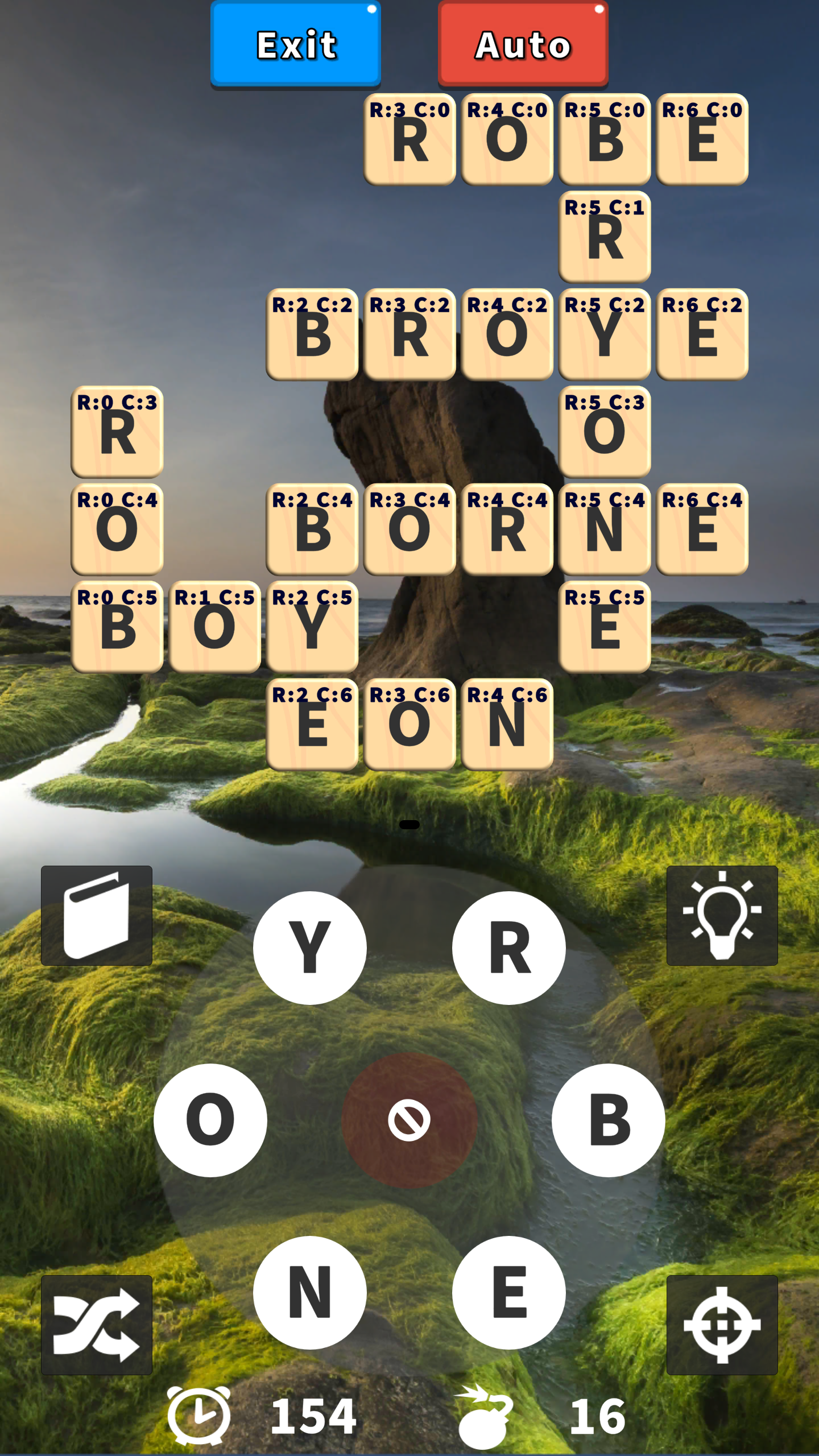Select letter O on the wheel

pos(210,1120)
